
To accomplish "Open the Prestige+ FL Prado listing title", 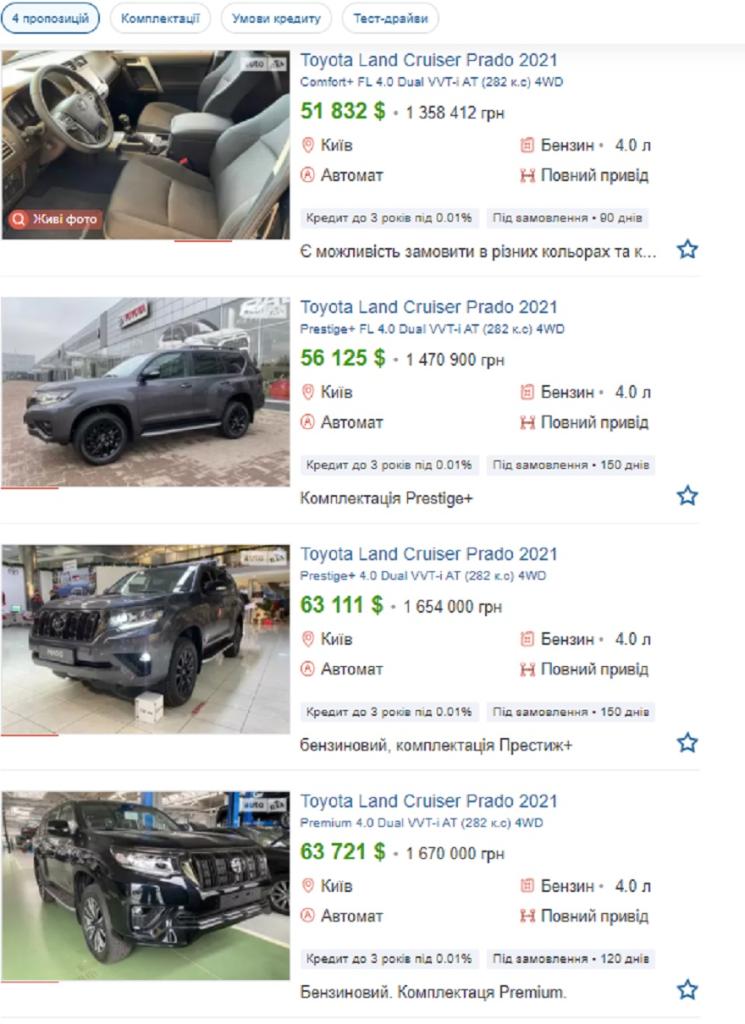I will pyautogui.click(x=428, y=307).
